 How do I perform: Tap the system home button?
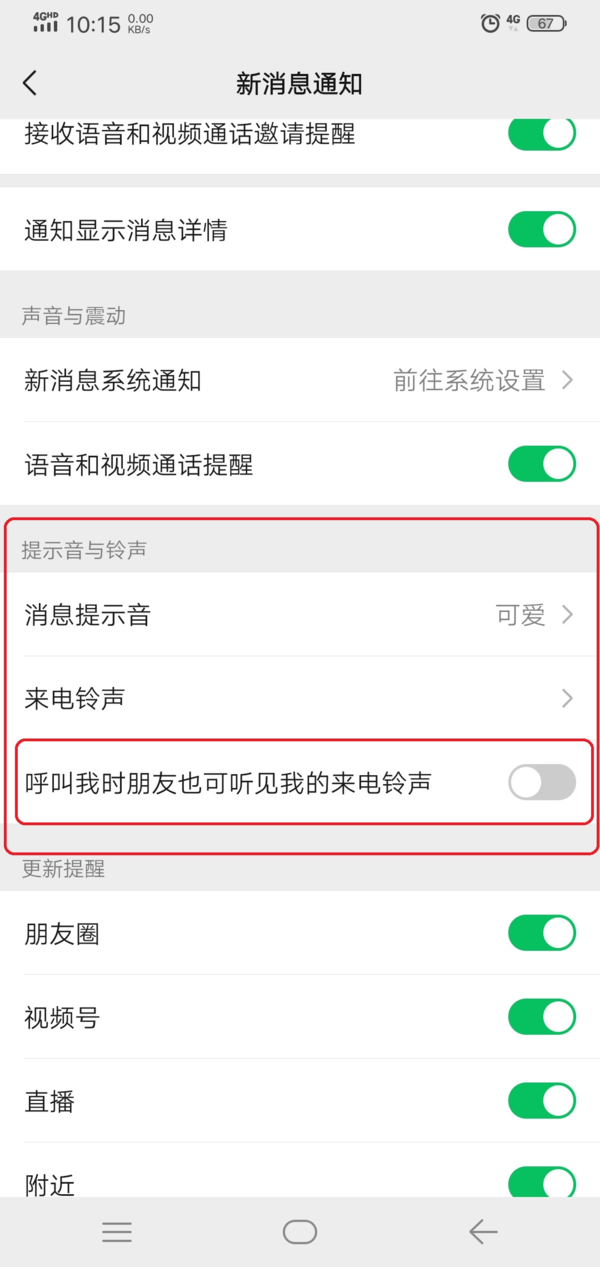point(300,1232)
